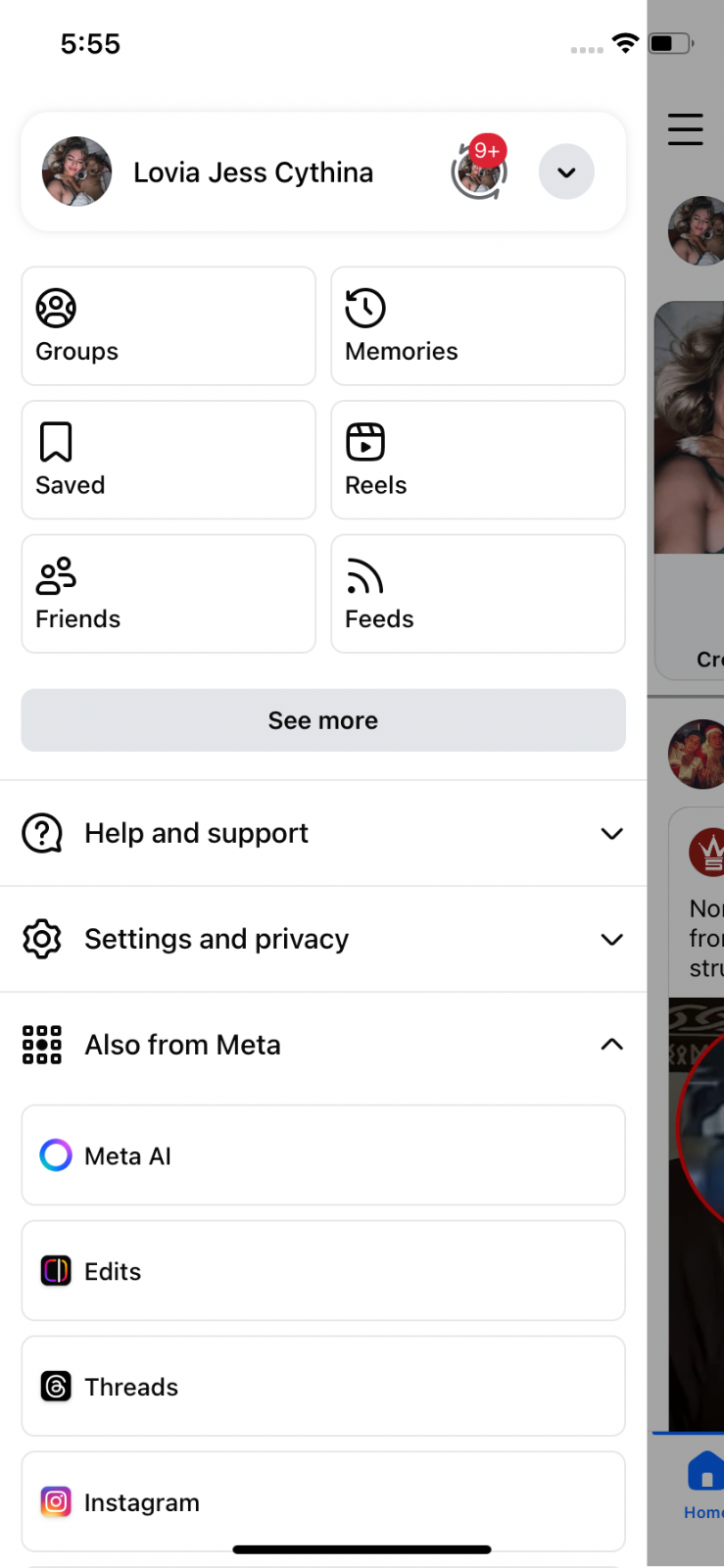Expand Help and support
Image resolution: width=724 pixels, height=1568 pixels.
tap(323, 834)
